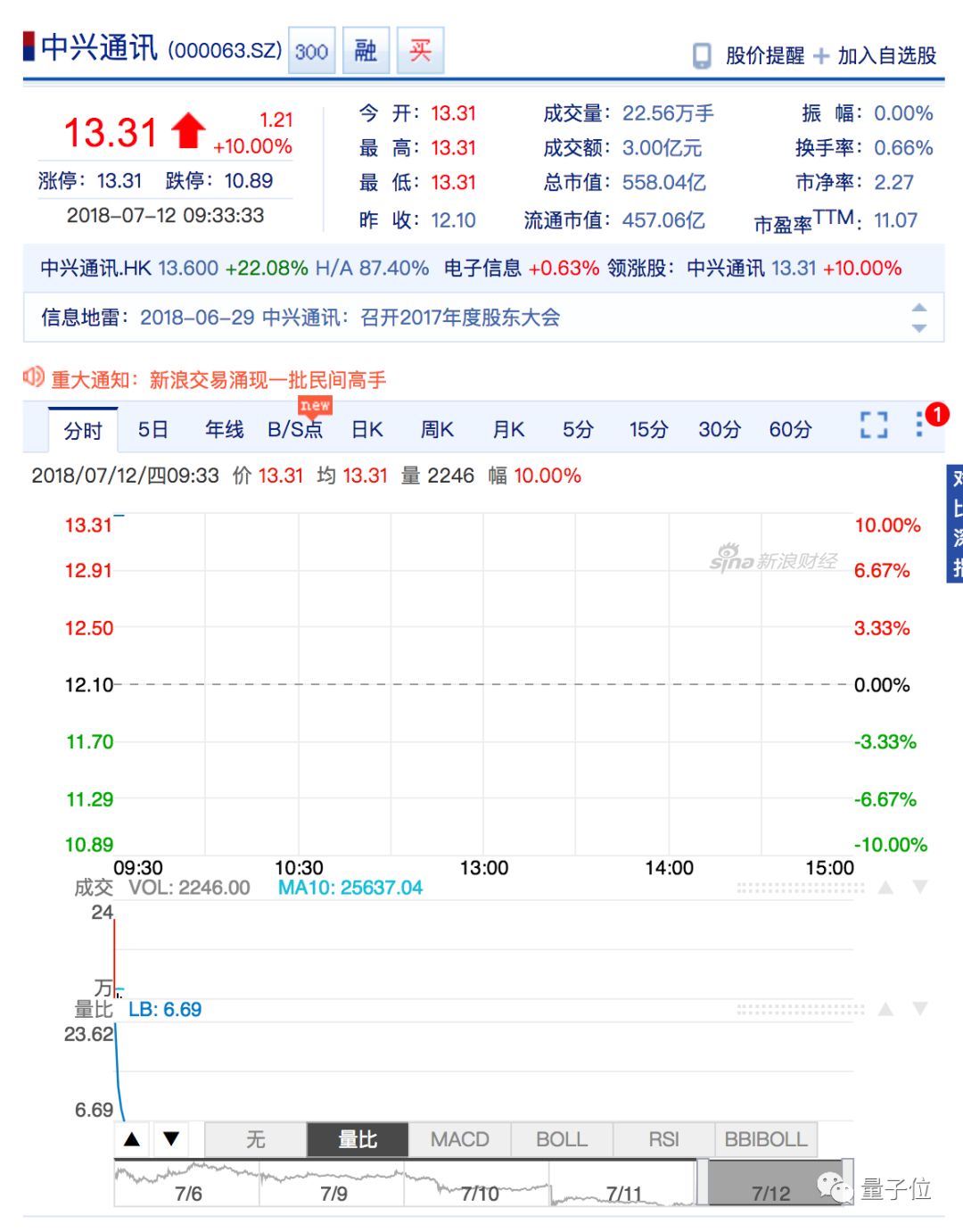Select the BOLL indicator
The width and height of the screenshot is (963, 1232).
pos(562,1139)
